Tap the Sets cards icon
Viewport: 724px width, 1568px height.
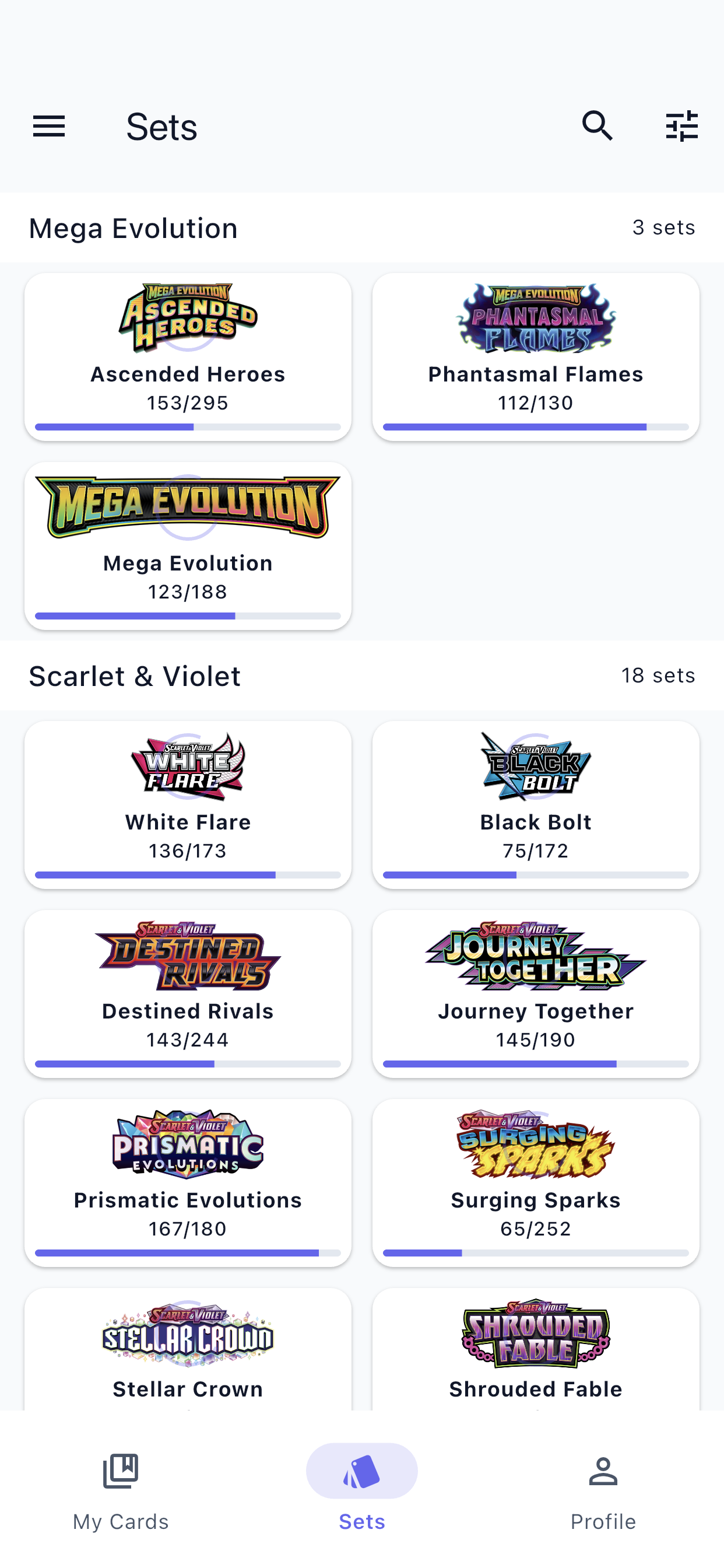pos(362,1471)
